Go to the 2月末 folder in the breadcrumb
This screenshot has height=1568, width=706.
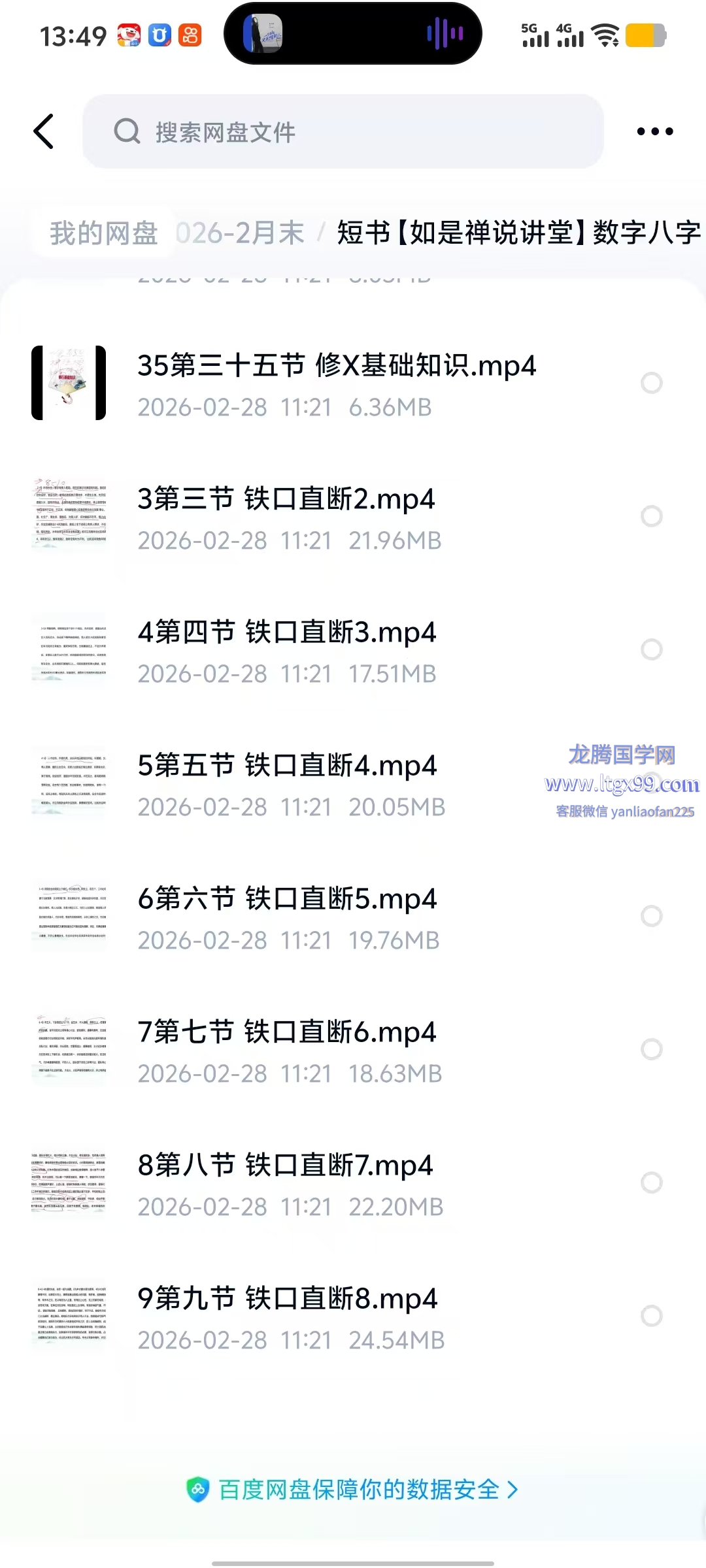point(242,233)
